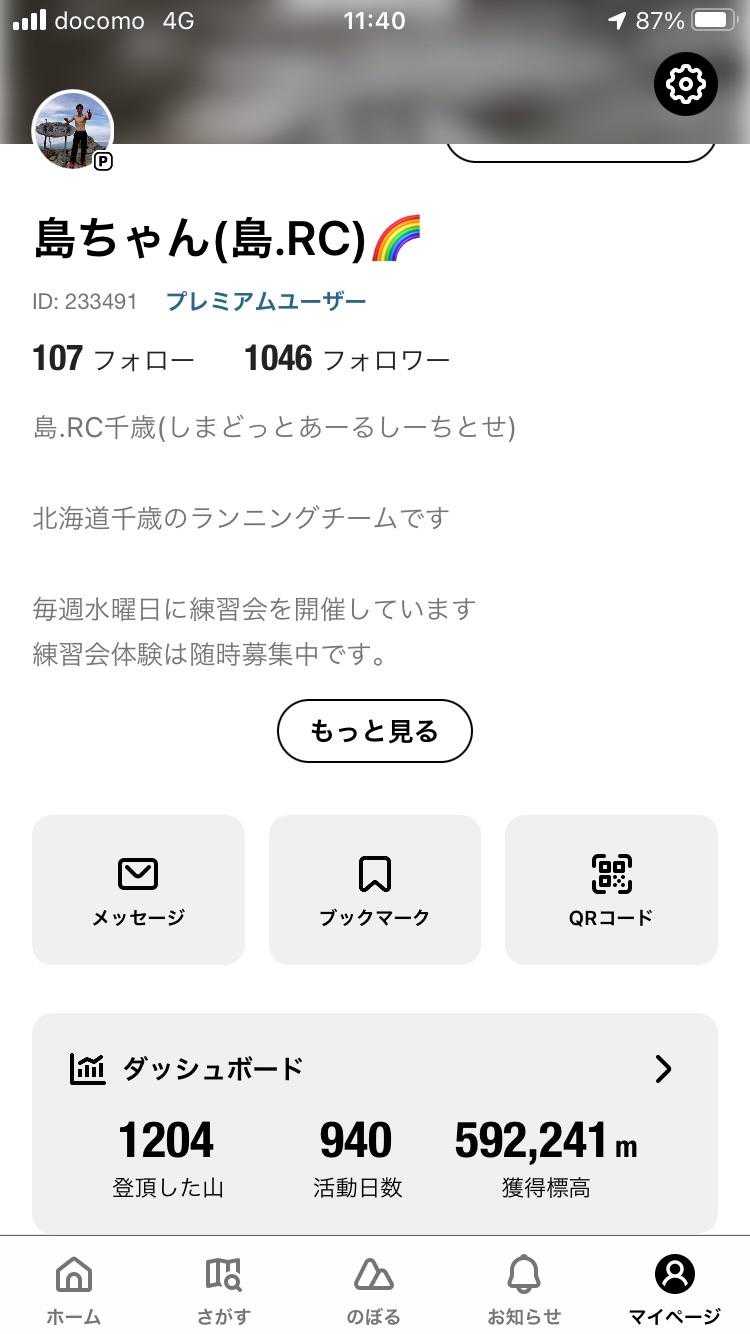Open メッセージ inbox
This screenshot has width=750, height=1334.
[138, 889]
